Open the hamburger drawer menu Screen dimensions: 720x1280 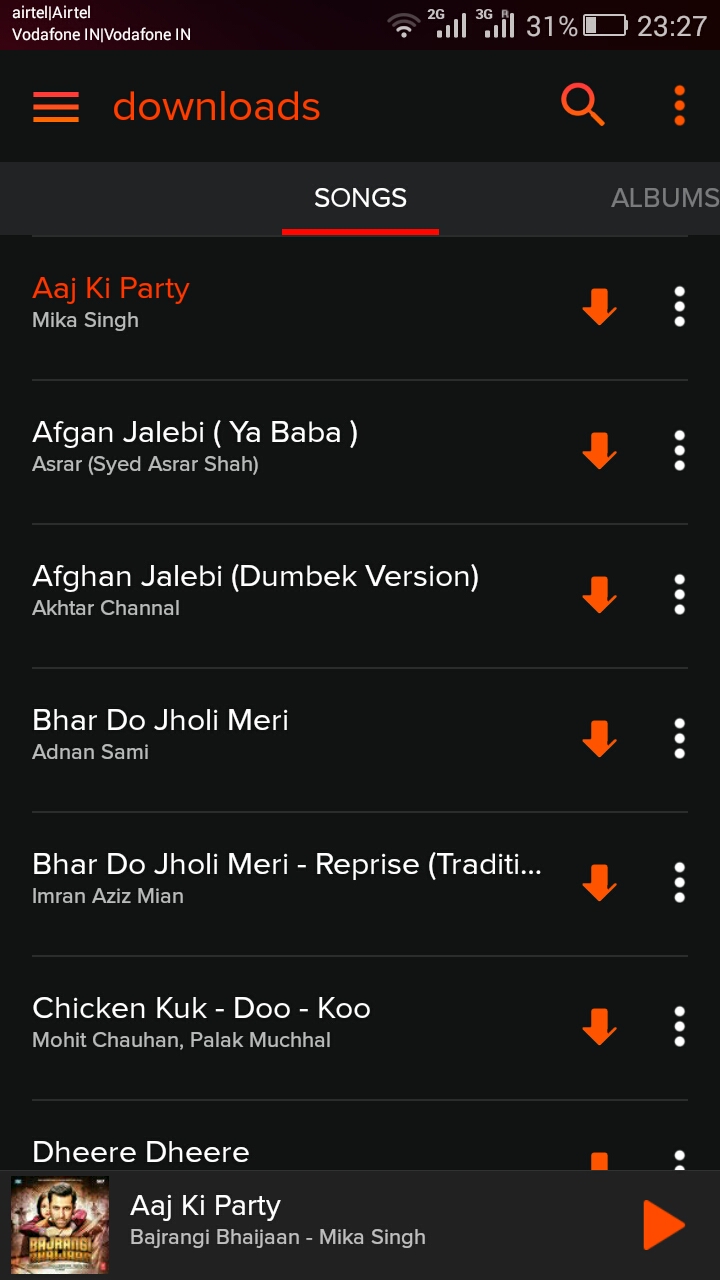(56, 106)
